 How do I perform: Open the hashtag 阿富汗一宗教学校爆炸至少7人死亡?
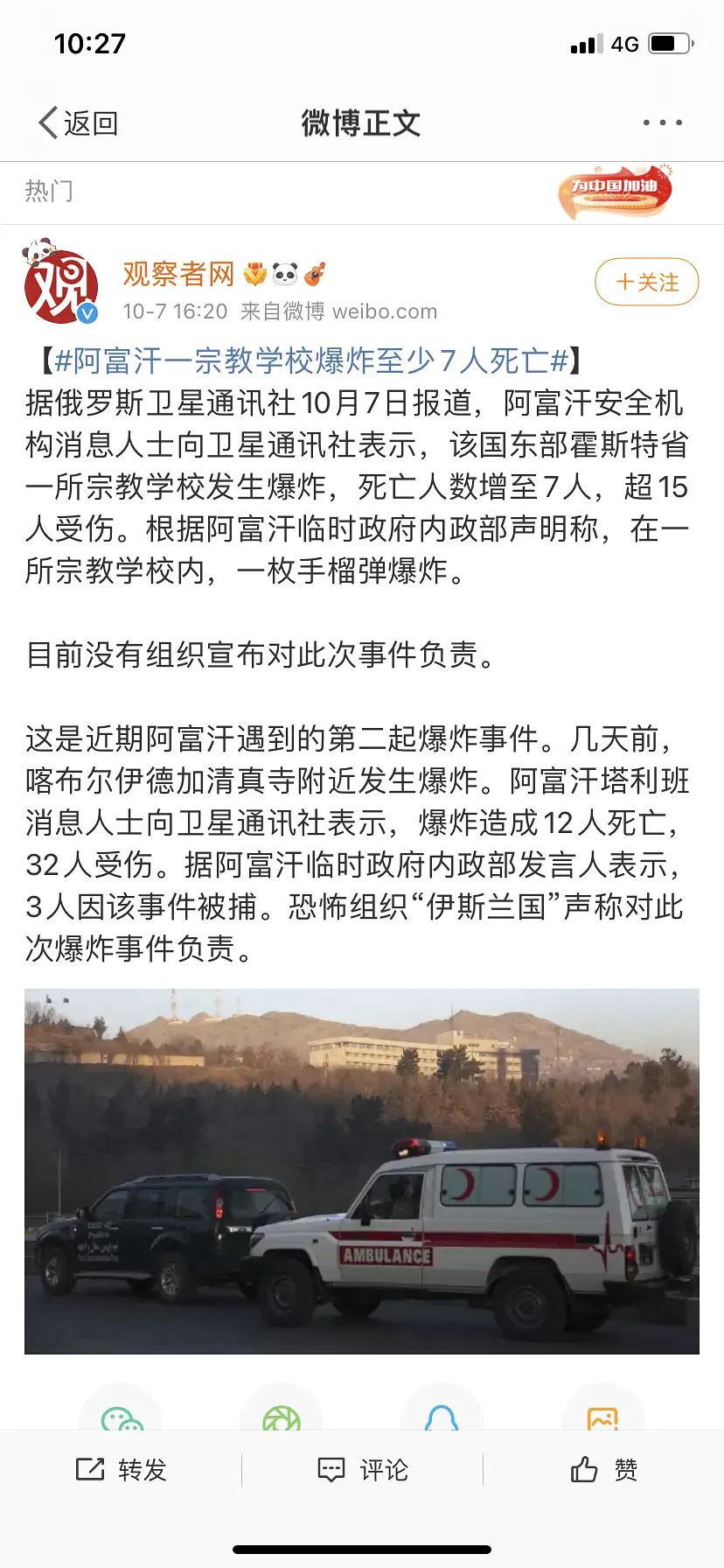coord(311,360)
